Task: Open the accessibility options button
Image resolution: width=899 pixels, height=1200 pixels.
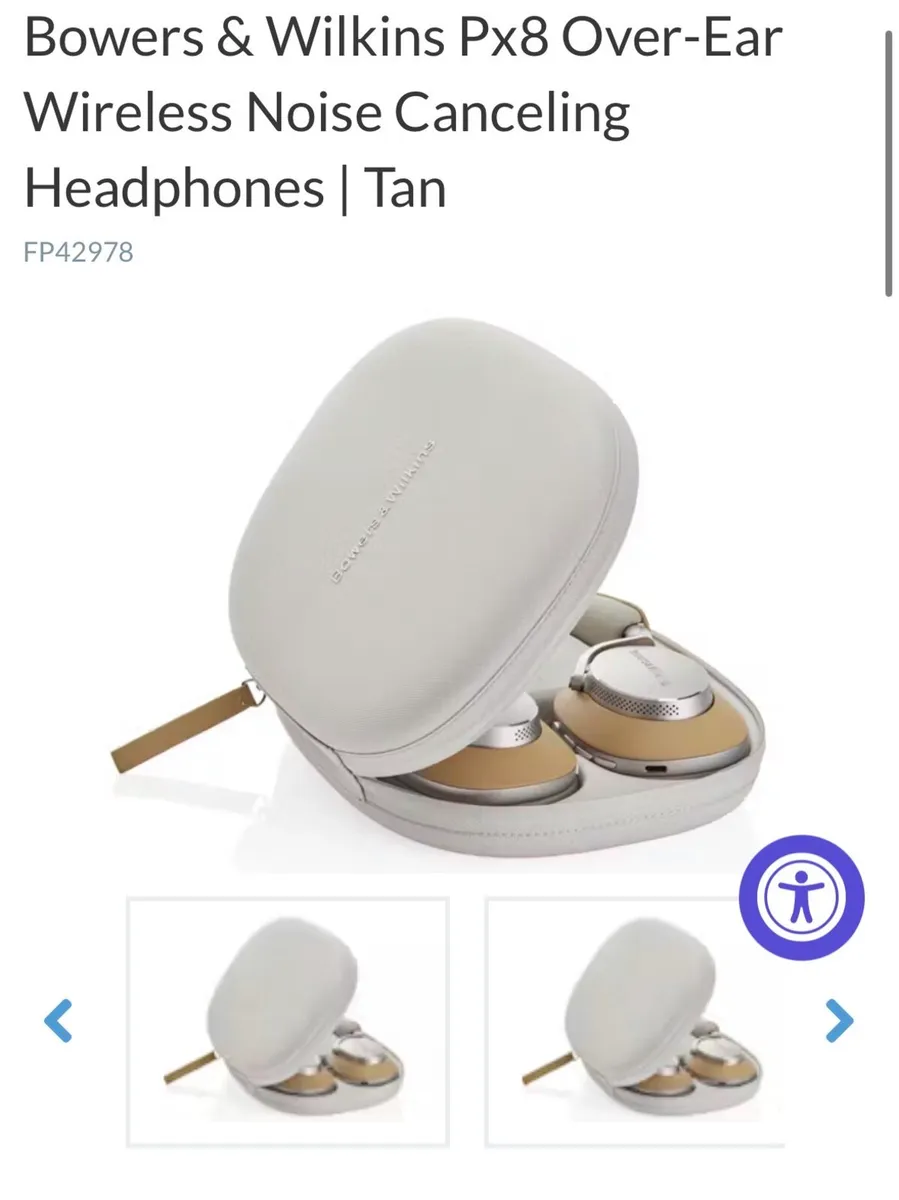Action: (x=801, y=897)
